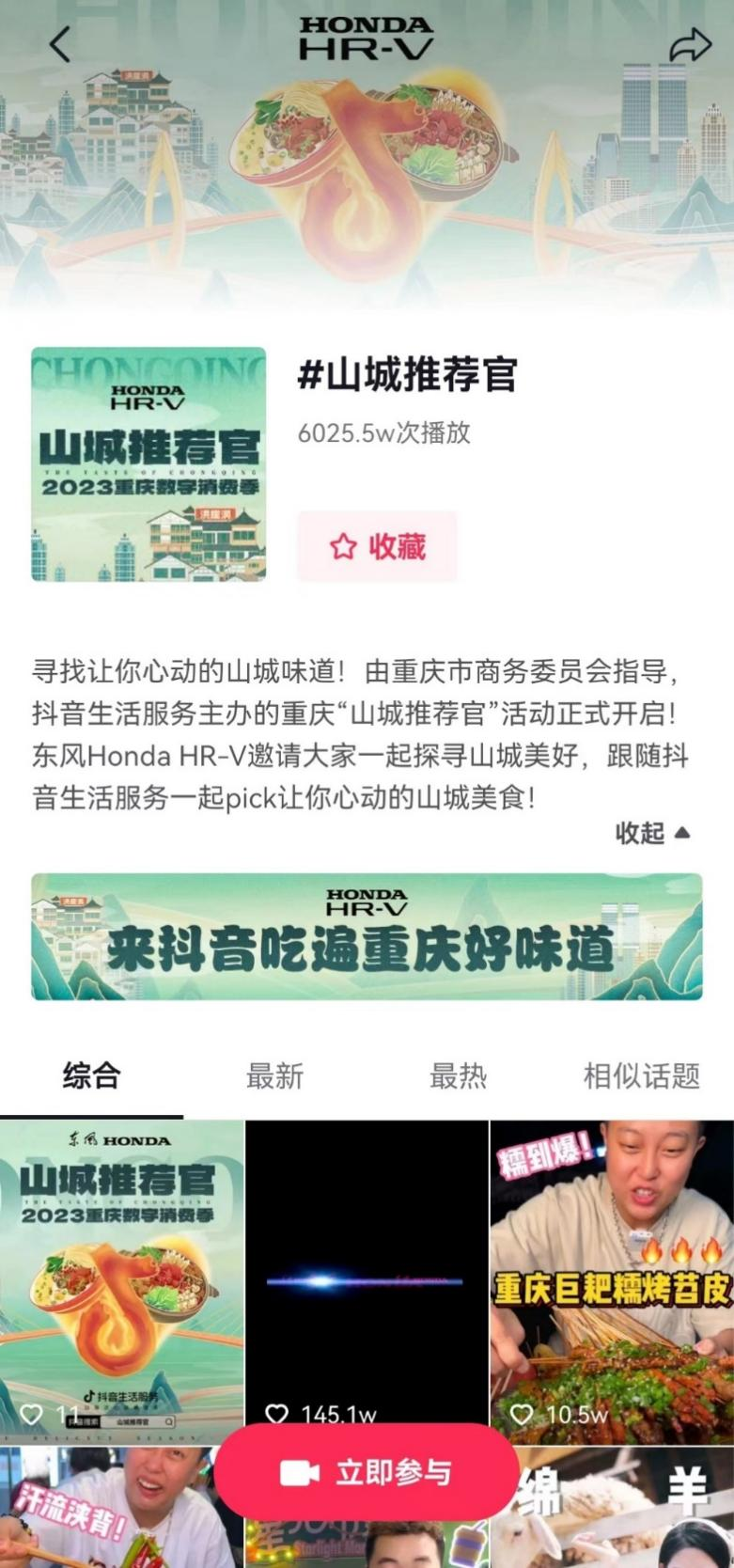Open the 相似话题 tab
The width and height of the screenshot is (734, 1568).
click(x=641, y=1075)
